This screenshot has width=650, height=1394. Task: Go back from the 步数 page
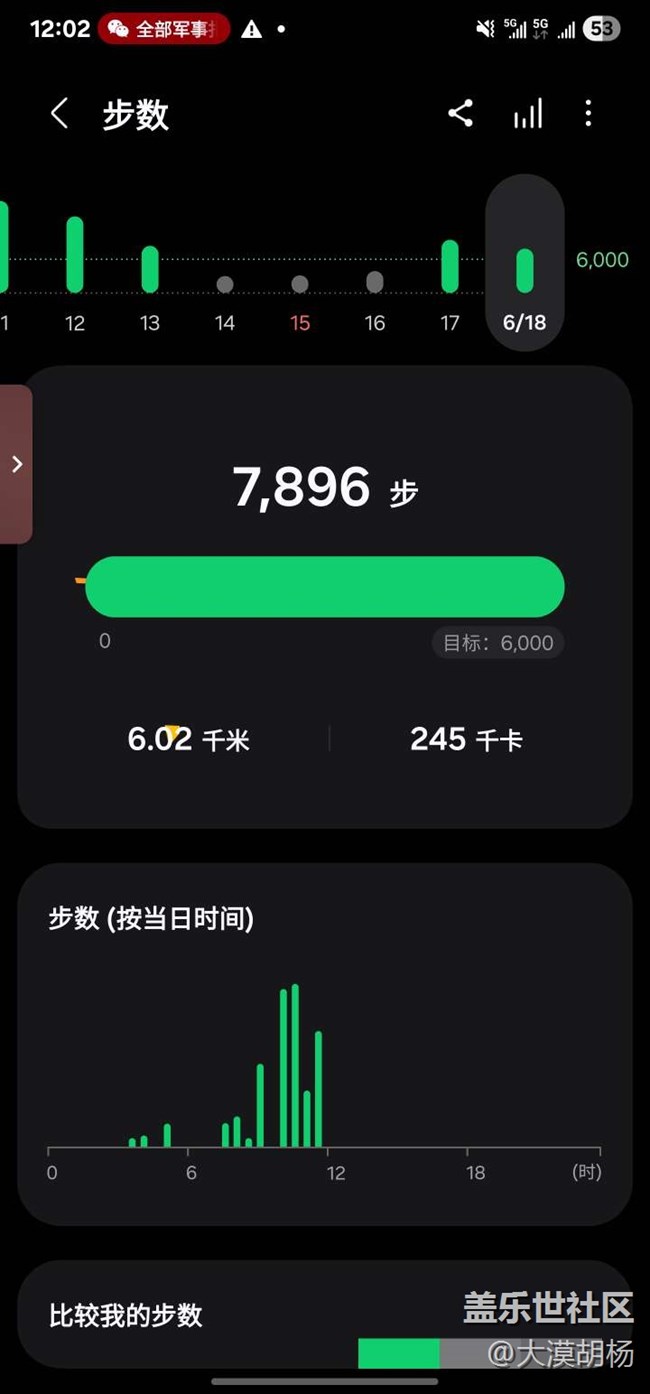(x=59, y=114)
